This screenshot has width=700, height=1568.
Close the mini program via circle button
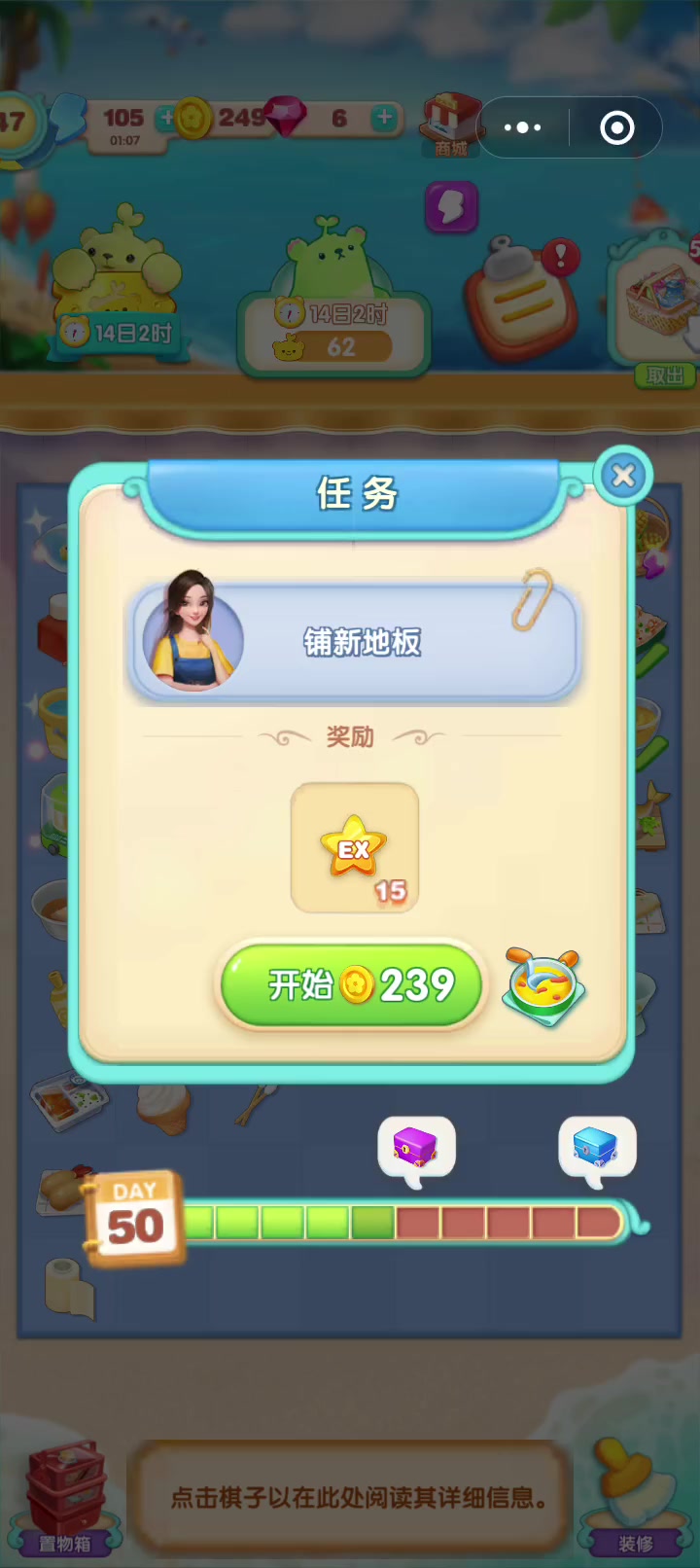click(x=617, y=127)
